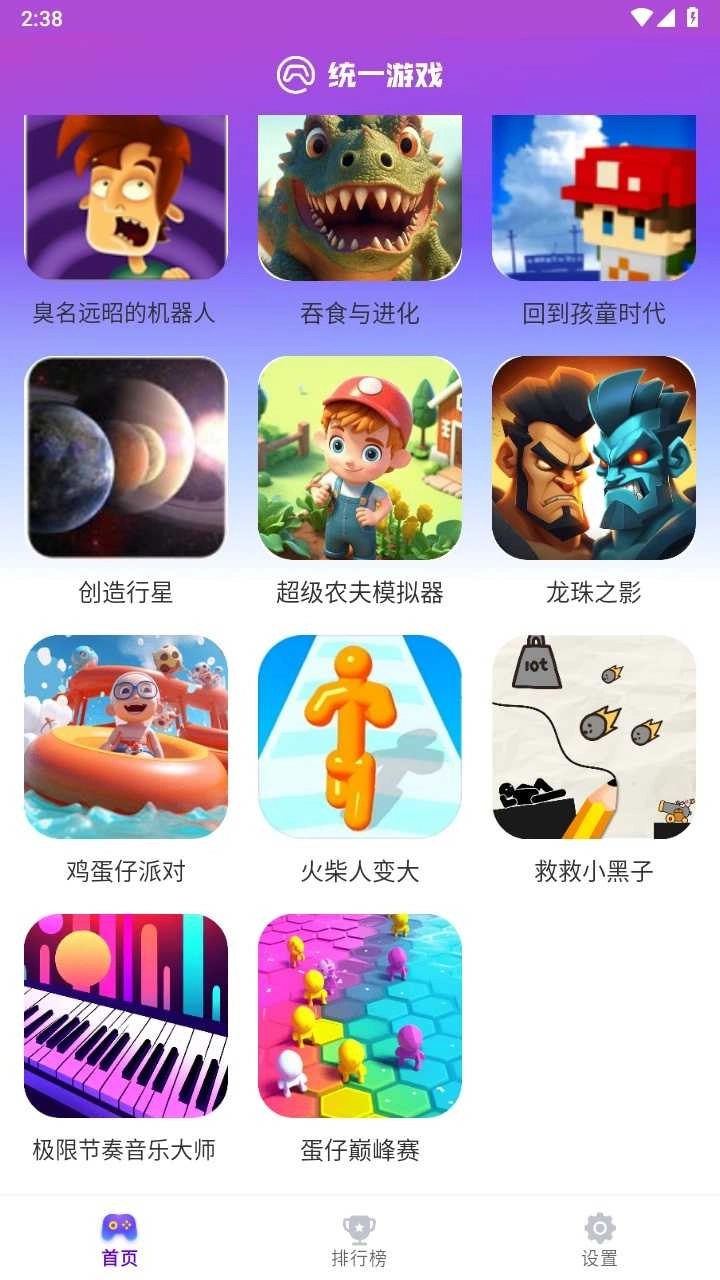
Task: Open the 蛋仔巅峰赛 hexagon game
Action: (x=360, y=1015)
